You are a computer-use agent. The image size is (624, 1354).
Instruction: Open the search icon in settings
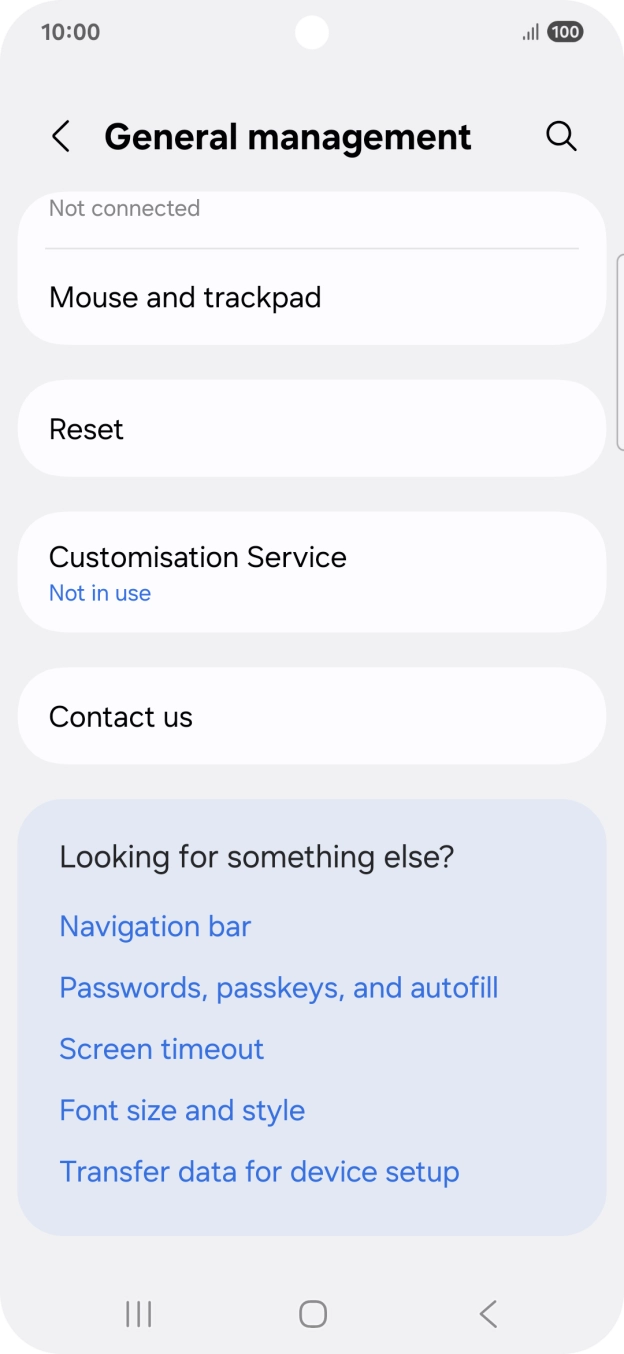point(561,137)
